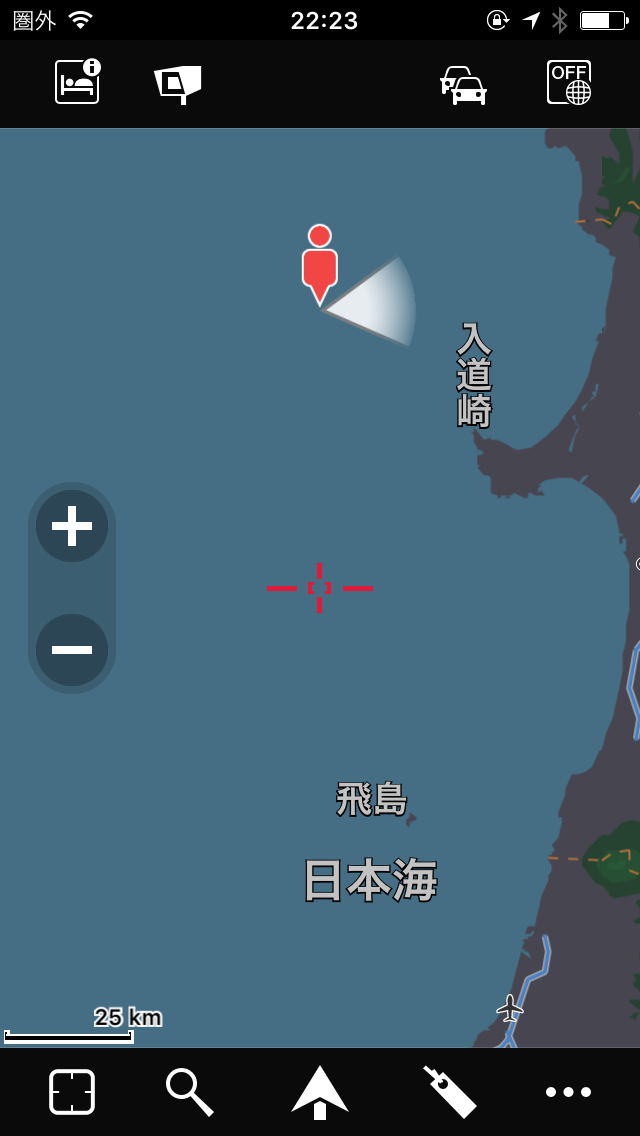Viewport: 640px width, 1136px height.
Task: Toggle the OFF online globe icon
Action: (x=569, y=83)
